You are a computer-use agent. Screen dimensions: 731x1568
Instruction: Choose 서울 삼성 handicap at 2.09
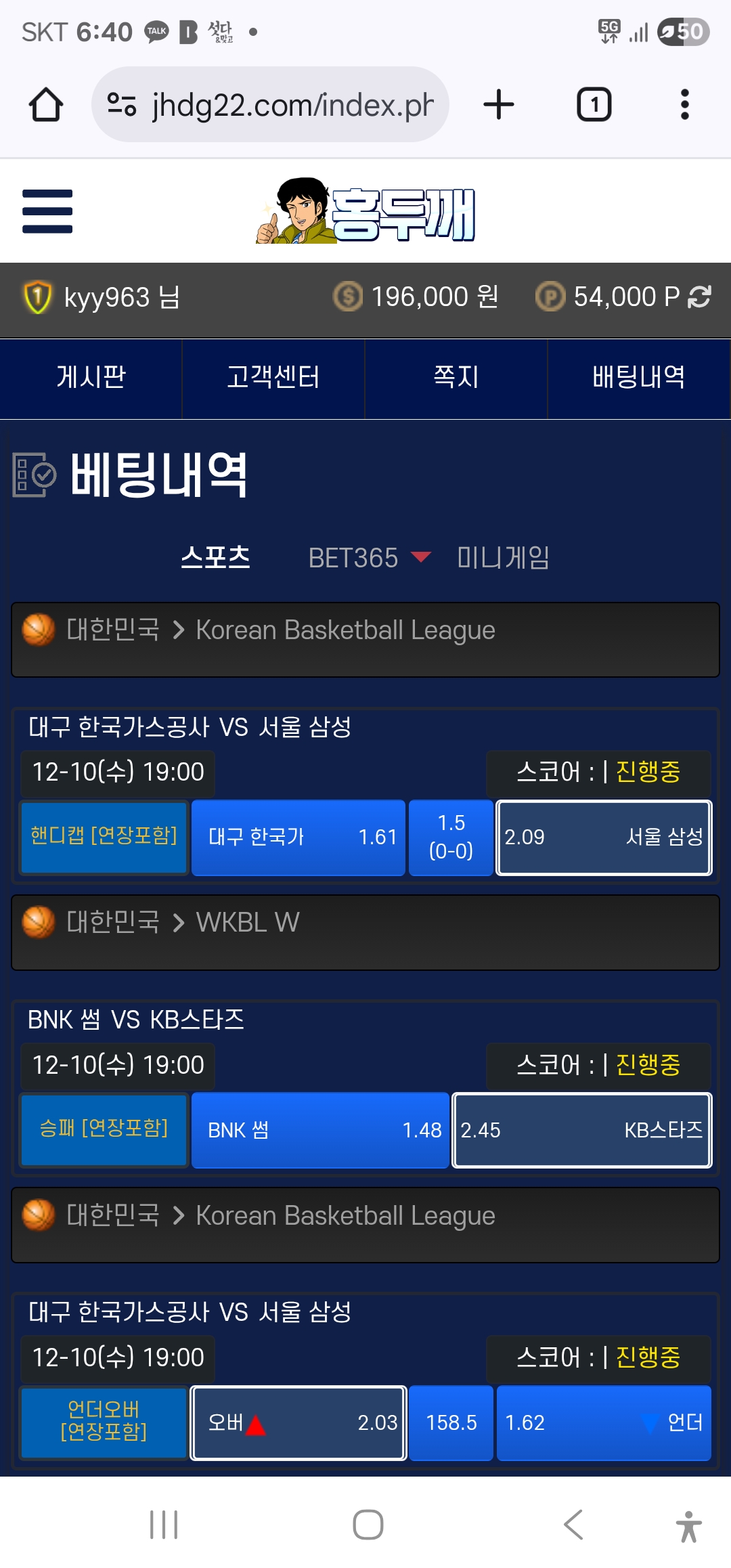tap(604, 837)
